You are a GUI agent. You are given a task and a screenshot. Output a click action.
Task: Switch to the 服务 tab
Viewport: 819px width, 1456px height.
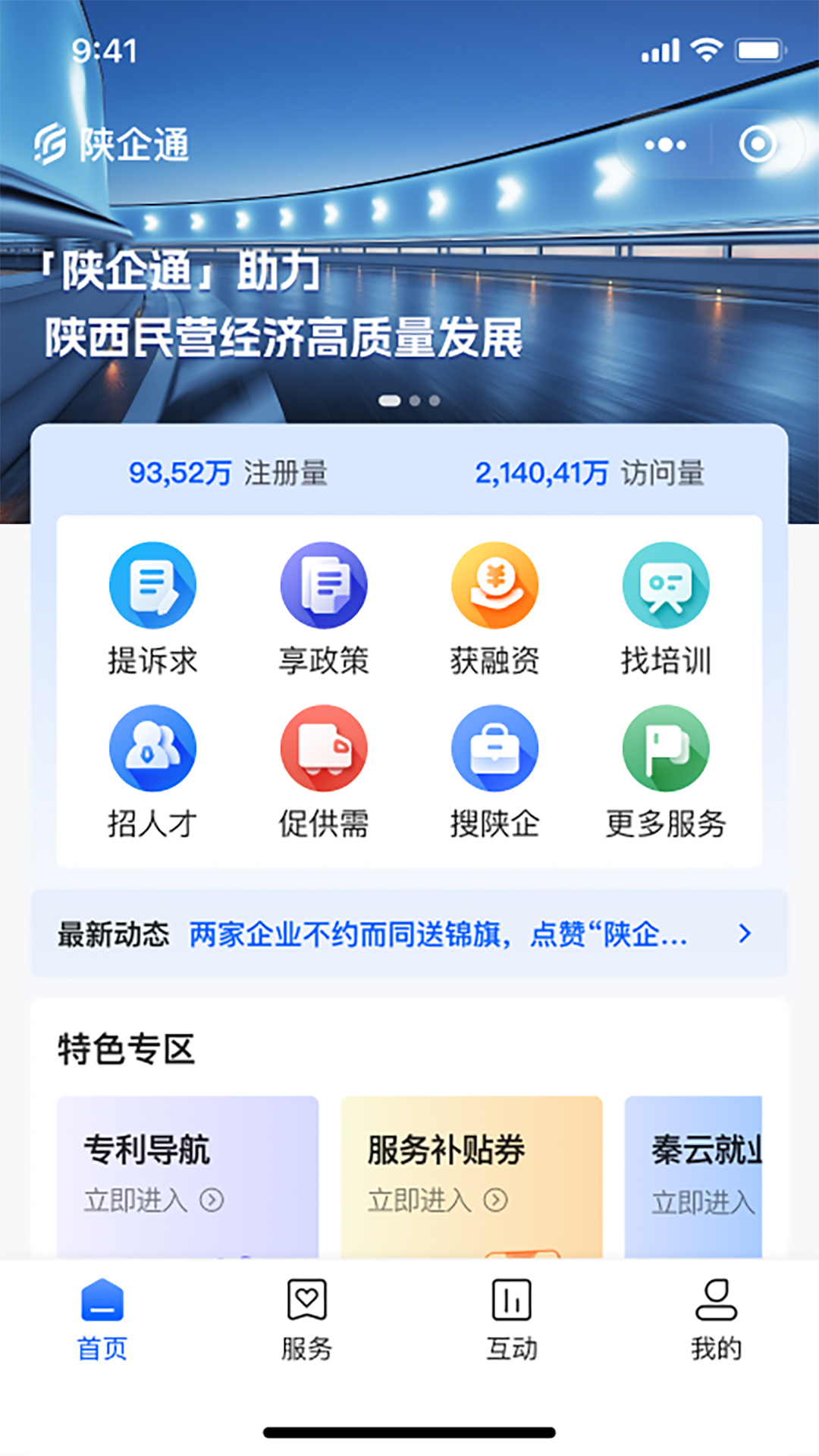tap(307, 1319)
